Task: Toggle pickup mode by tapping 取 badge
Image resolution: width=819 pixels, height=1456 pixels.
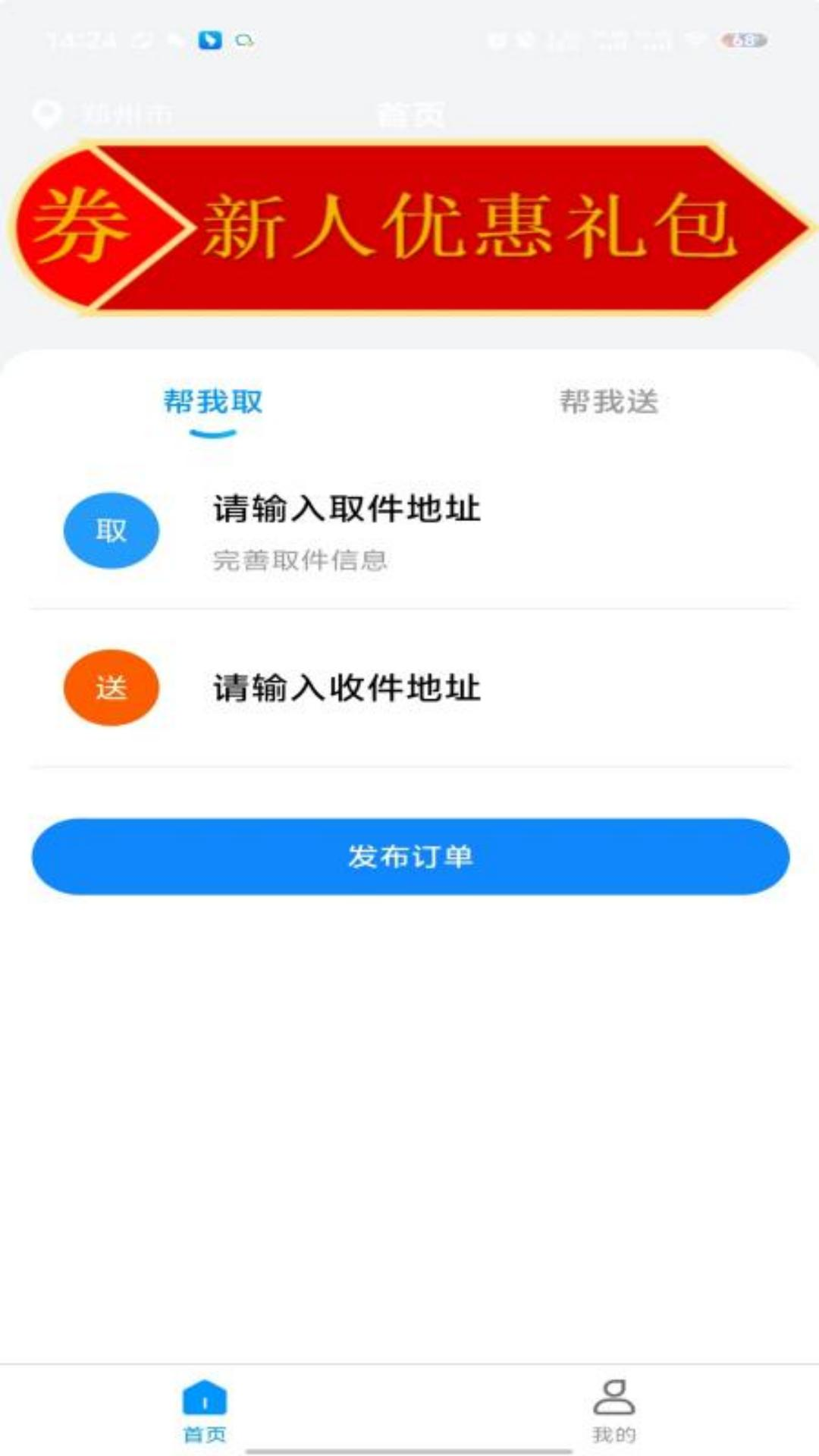Action: pos(111,531)
